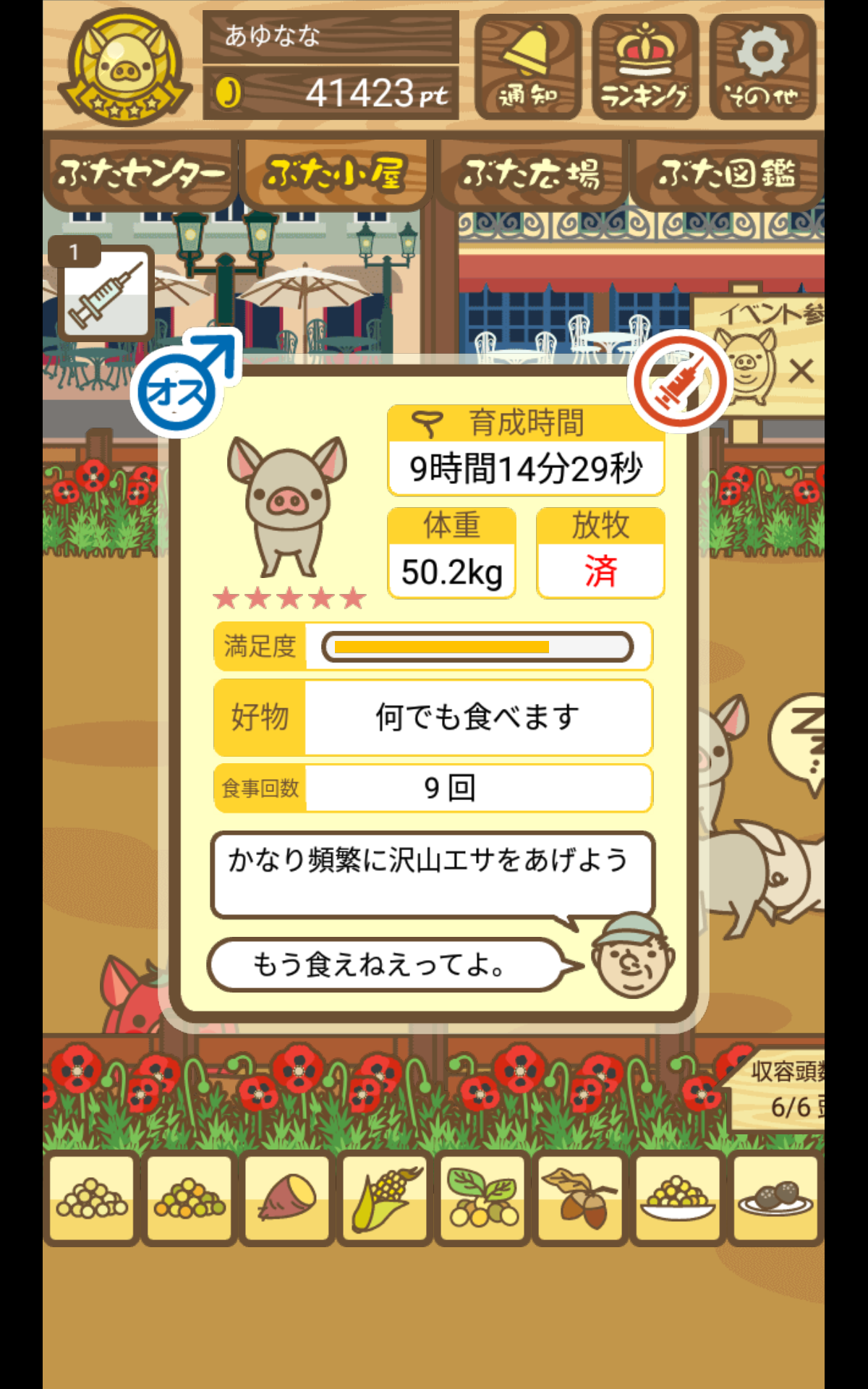Go to the ぶた広場 tab
This screenshot has width=868, height=1389.
pos(532,174)
